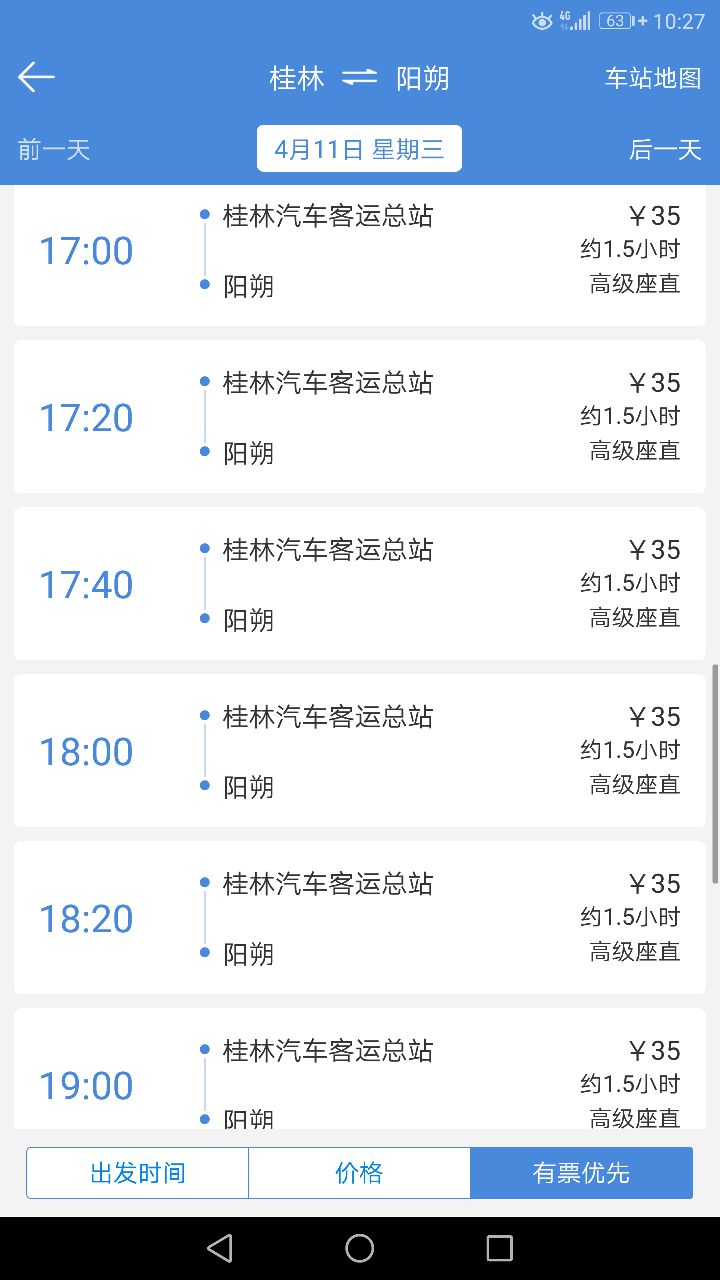Choose the 17:40 departure card
The image size is (720, 1280).
click(x=360, y=584)
